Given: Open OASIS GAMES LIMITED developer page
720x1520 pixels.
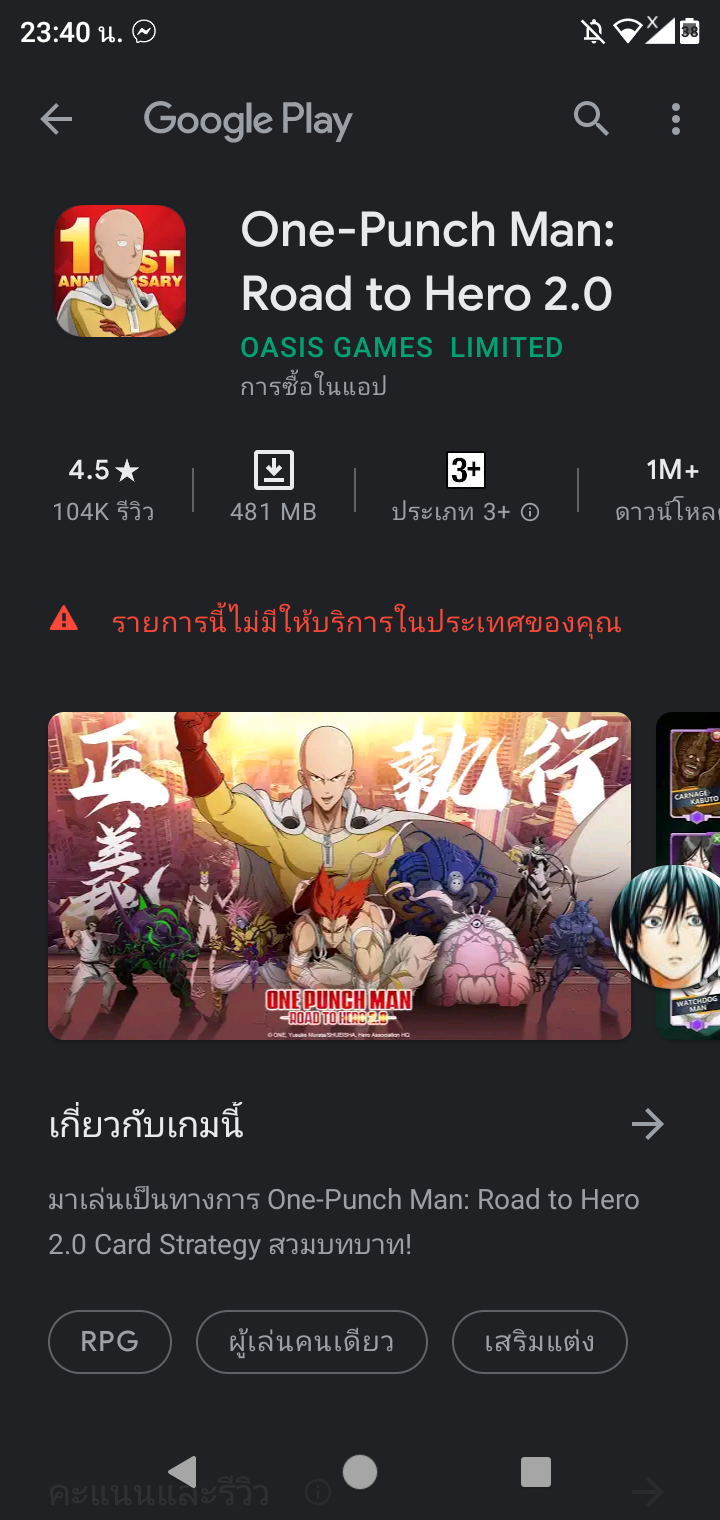Looking at the screenshot, I should point(401,347).
